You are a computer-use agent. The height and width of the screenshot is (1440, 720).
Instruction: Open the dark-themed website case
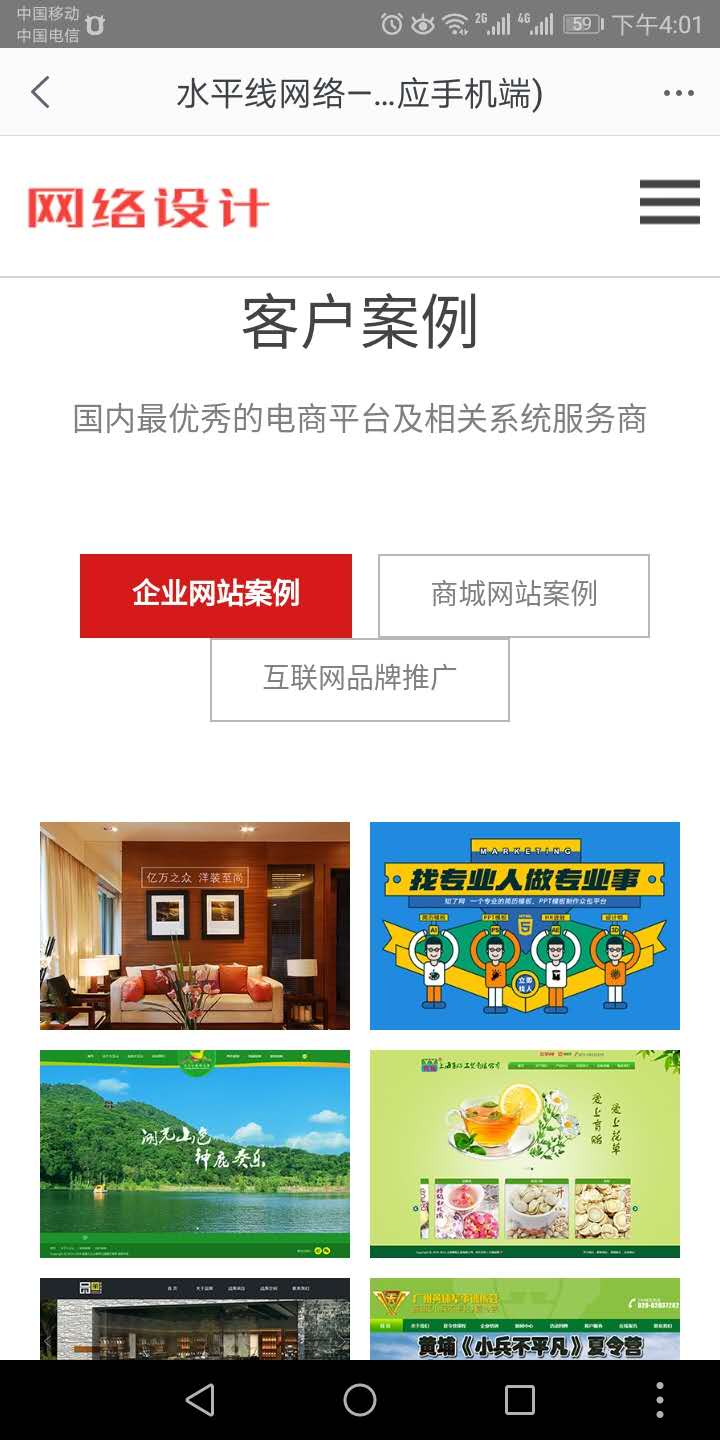[195, 1318]
